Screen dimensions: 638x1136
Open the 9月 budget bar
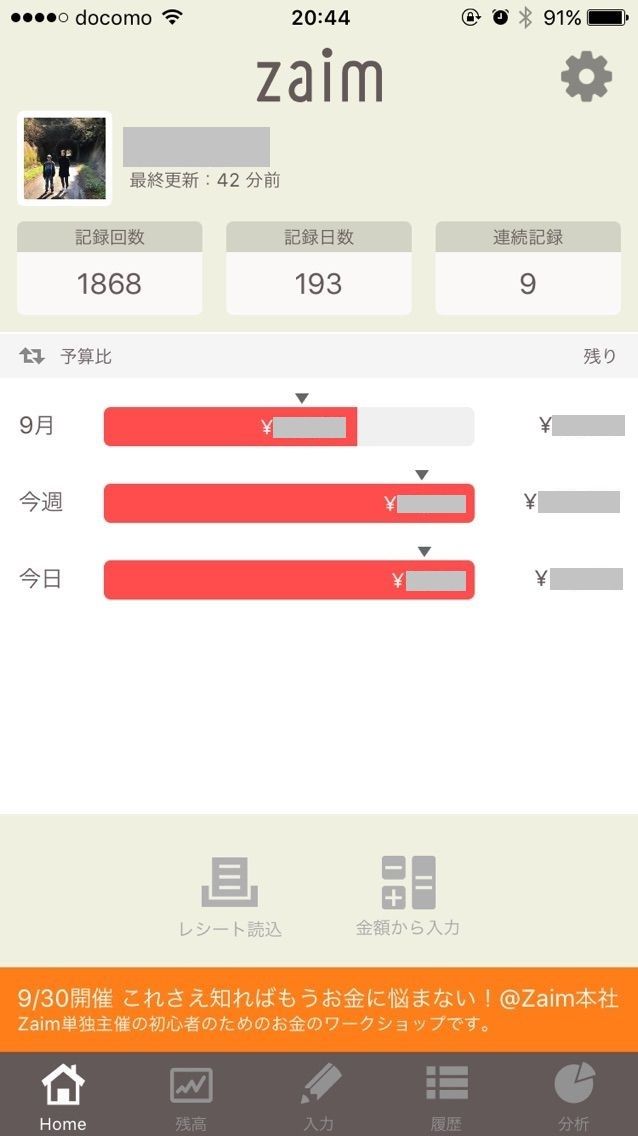pyautogui.click(x=288, y=427)
